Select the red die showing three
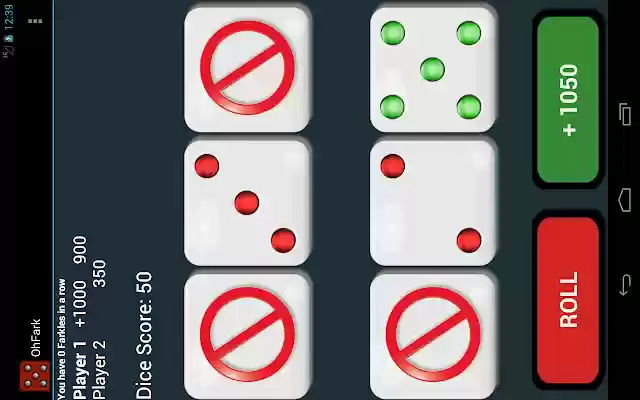Screen dimensions: 640x400 [246, 203]
